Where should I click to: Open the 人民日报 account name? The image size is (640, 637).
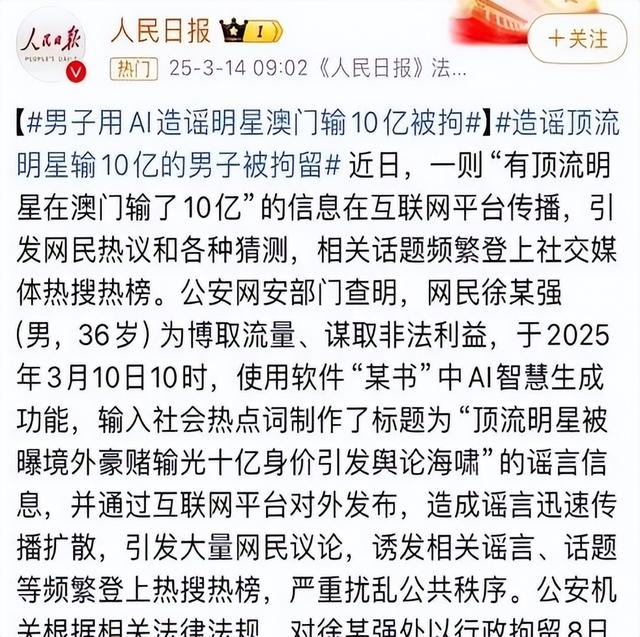click(160, 29)
